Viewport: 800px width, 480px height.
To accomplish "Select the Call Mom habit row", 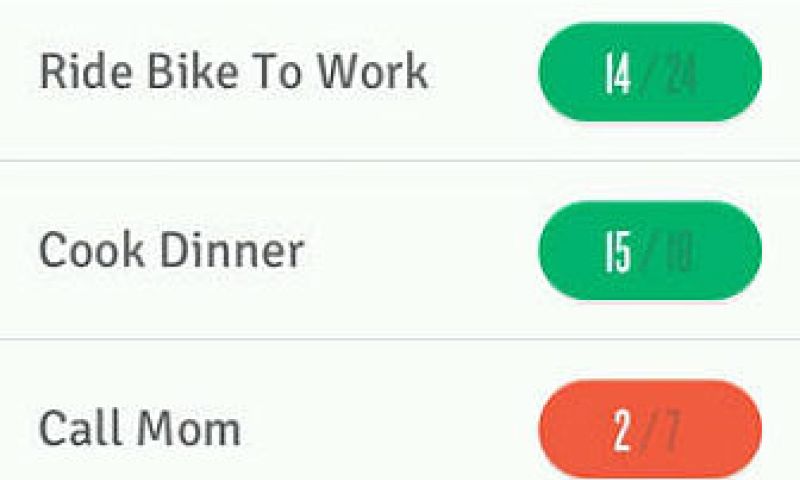I will 140,428.
